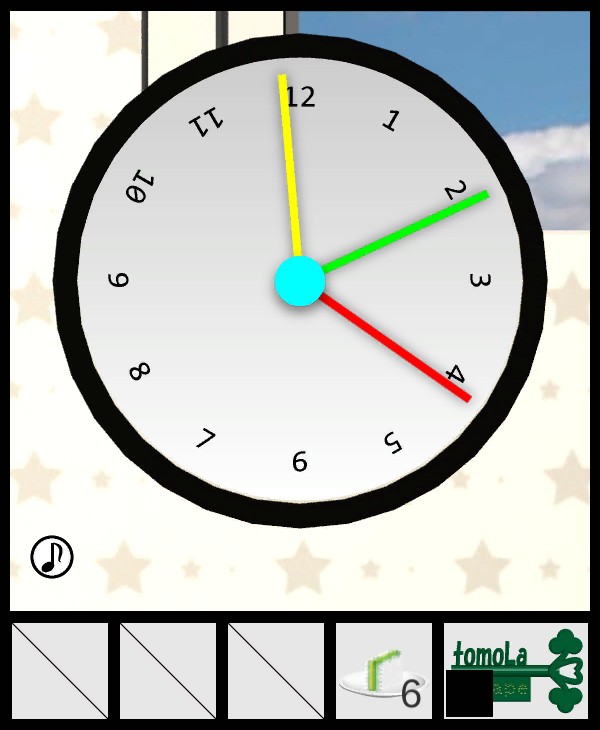Image resolution: width=600 pixels, height=730 pixels.
Task: Toggle the music note sound icon
Action: pos(52,557)
